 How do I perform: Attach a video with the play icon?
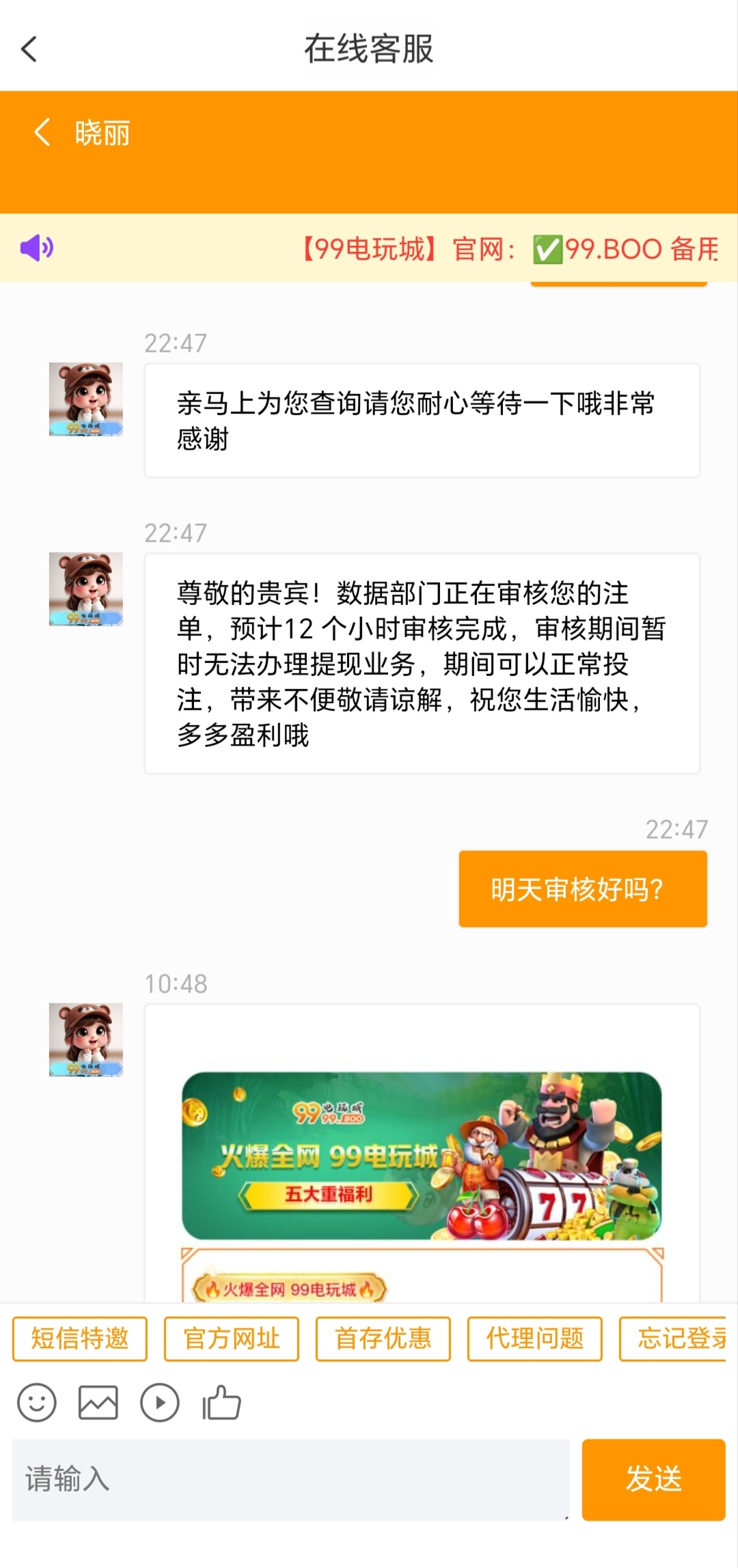coord(160,1403)
